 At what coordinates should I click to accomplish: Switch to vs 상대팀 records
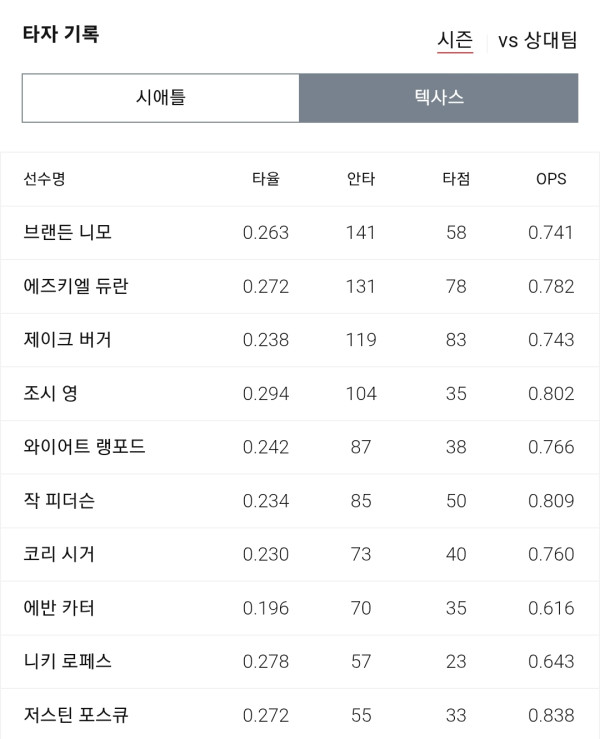tap(537, 40)
